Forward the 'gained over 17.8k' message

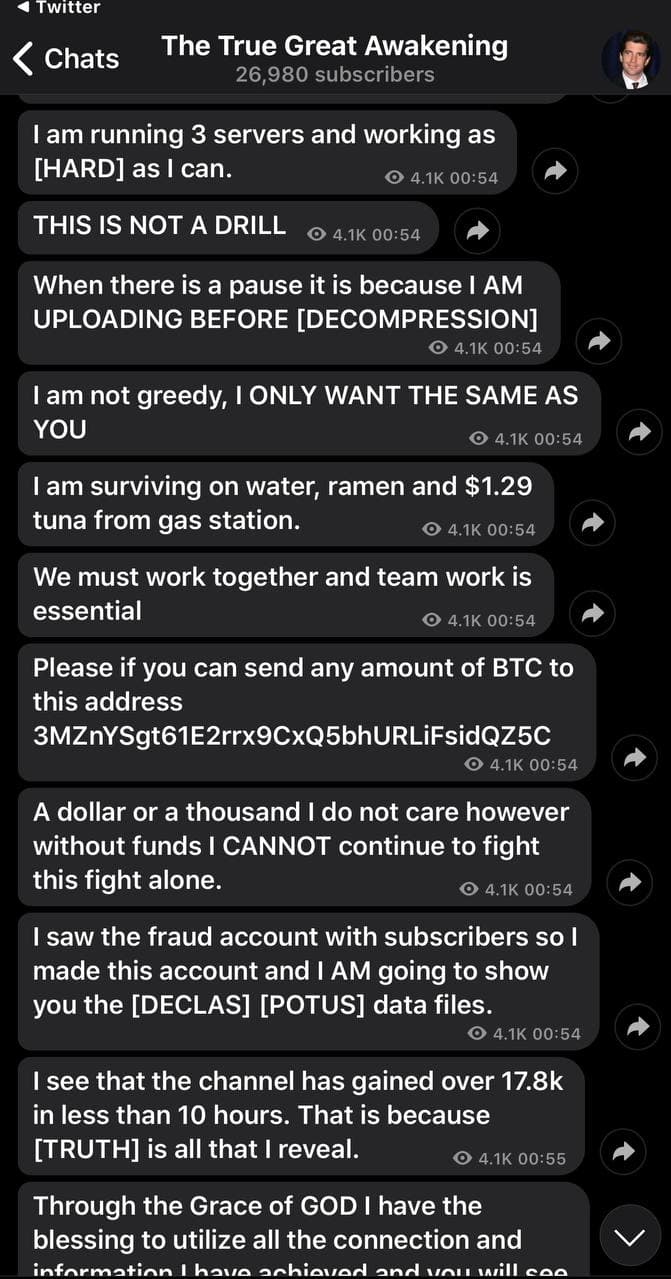tap(623, 1151)
